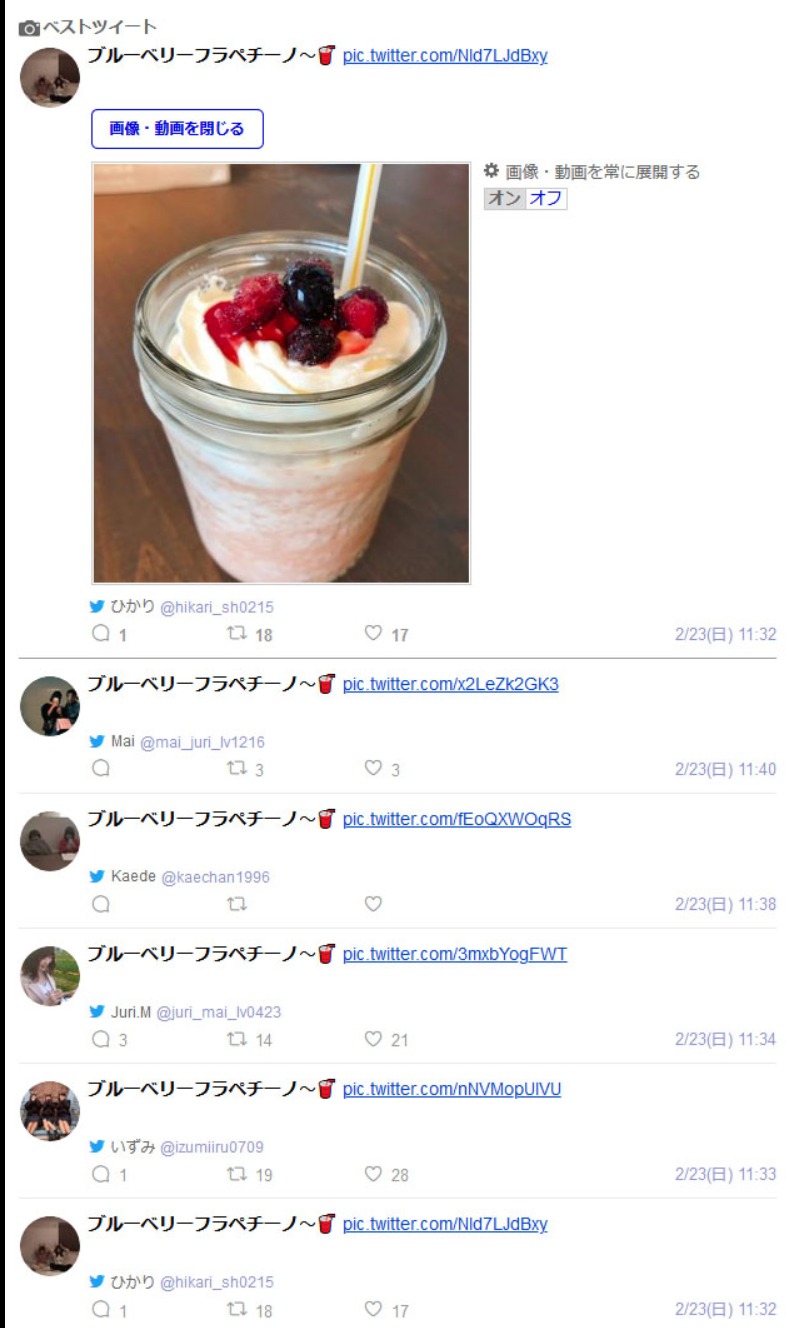Reply to Kaede's tweet

[101, 903]
